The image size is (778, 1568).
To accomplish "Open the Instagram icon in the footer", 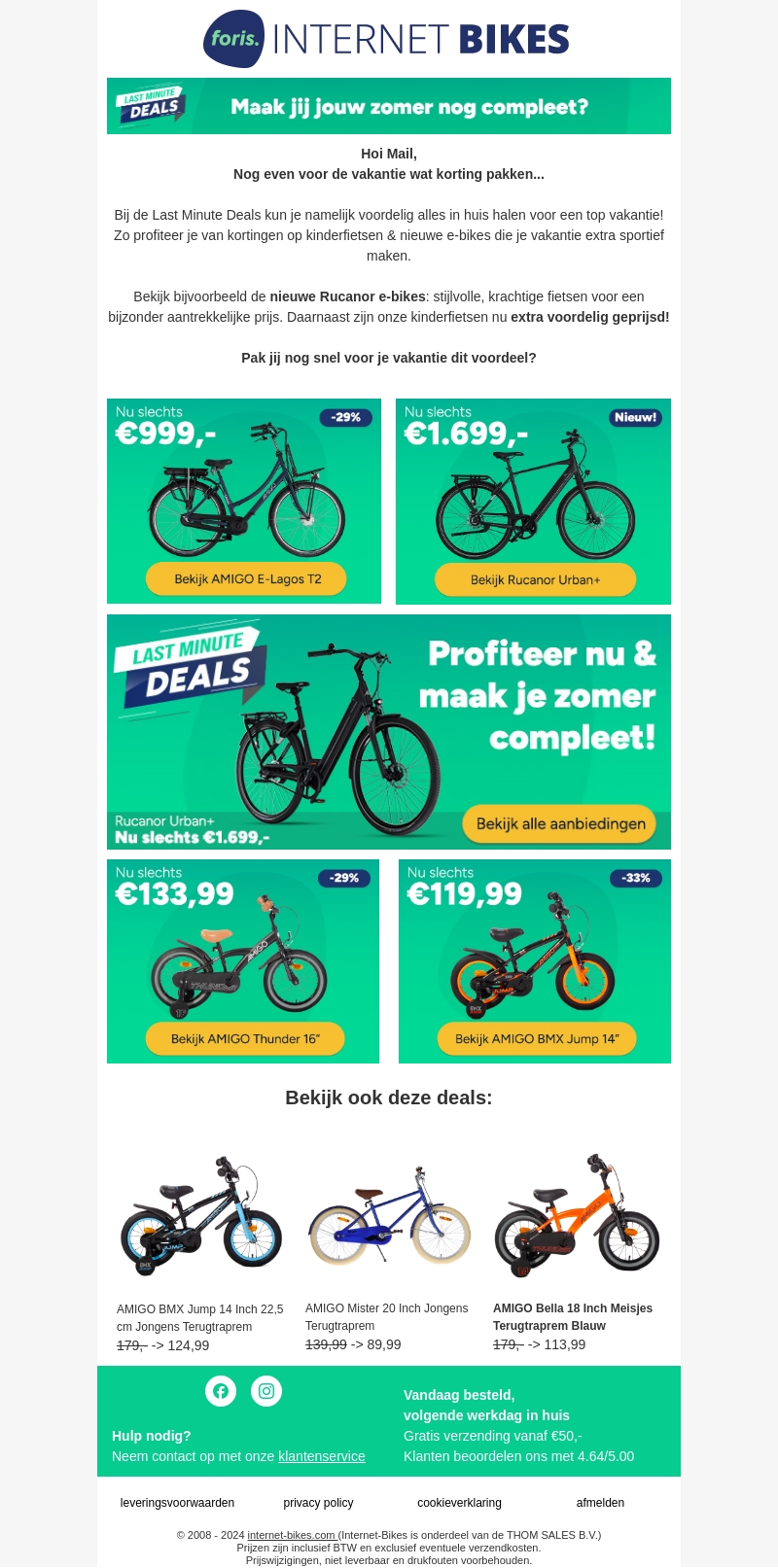I will [x=266, y=1391].
